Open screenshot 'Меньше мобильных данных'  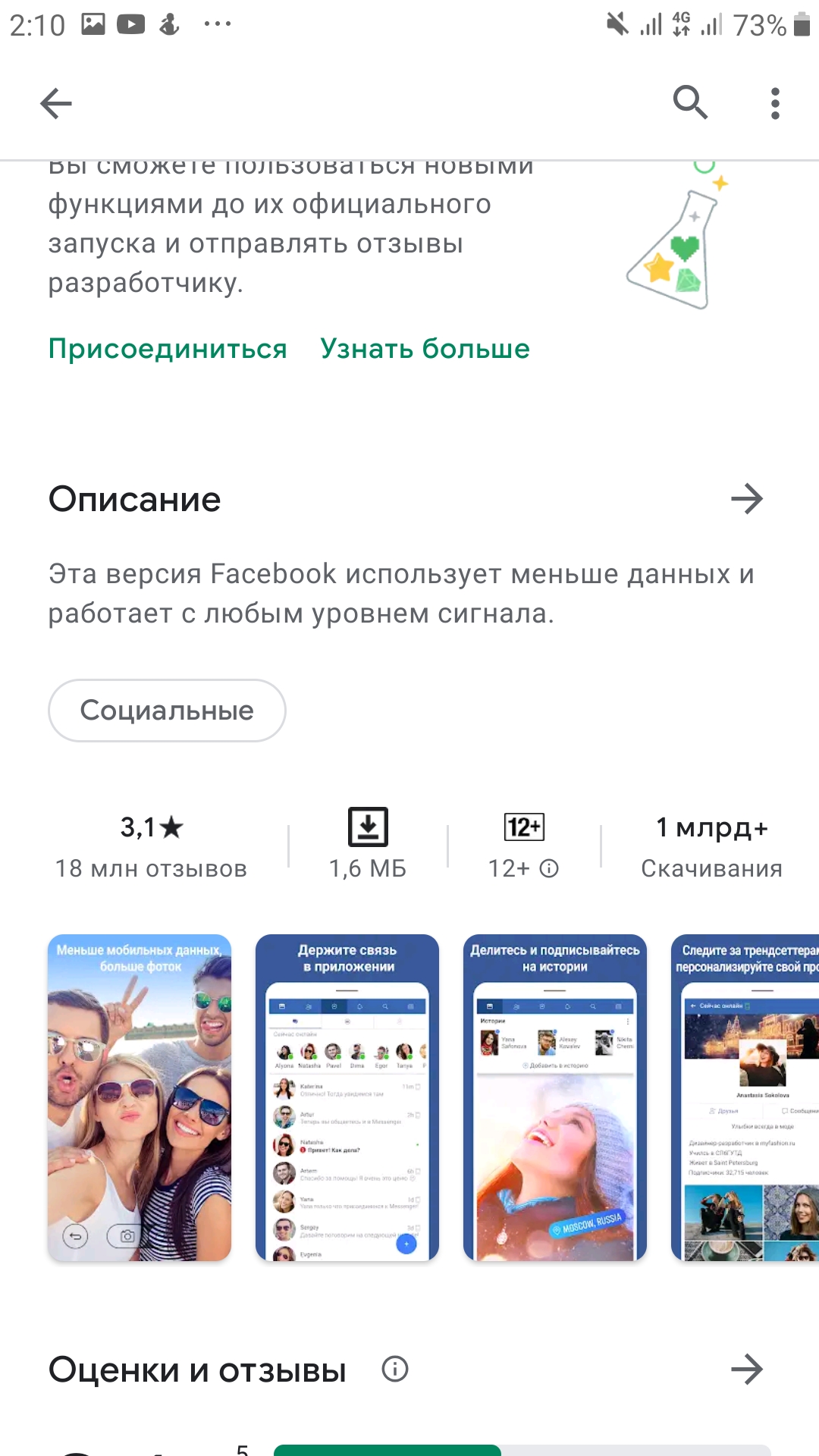click(x=140, y=1097)
